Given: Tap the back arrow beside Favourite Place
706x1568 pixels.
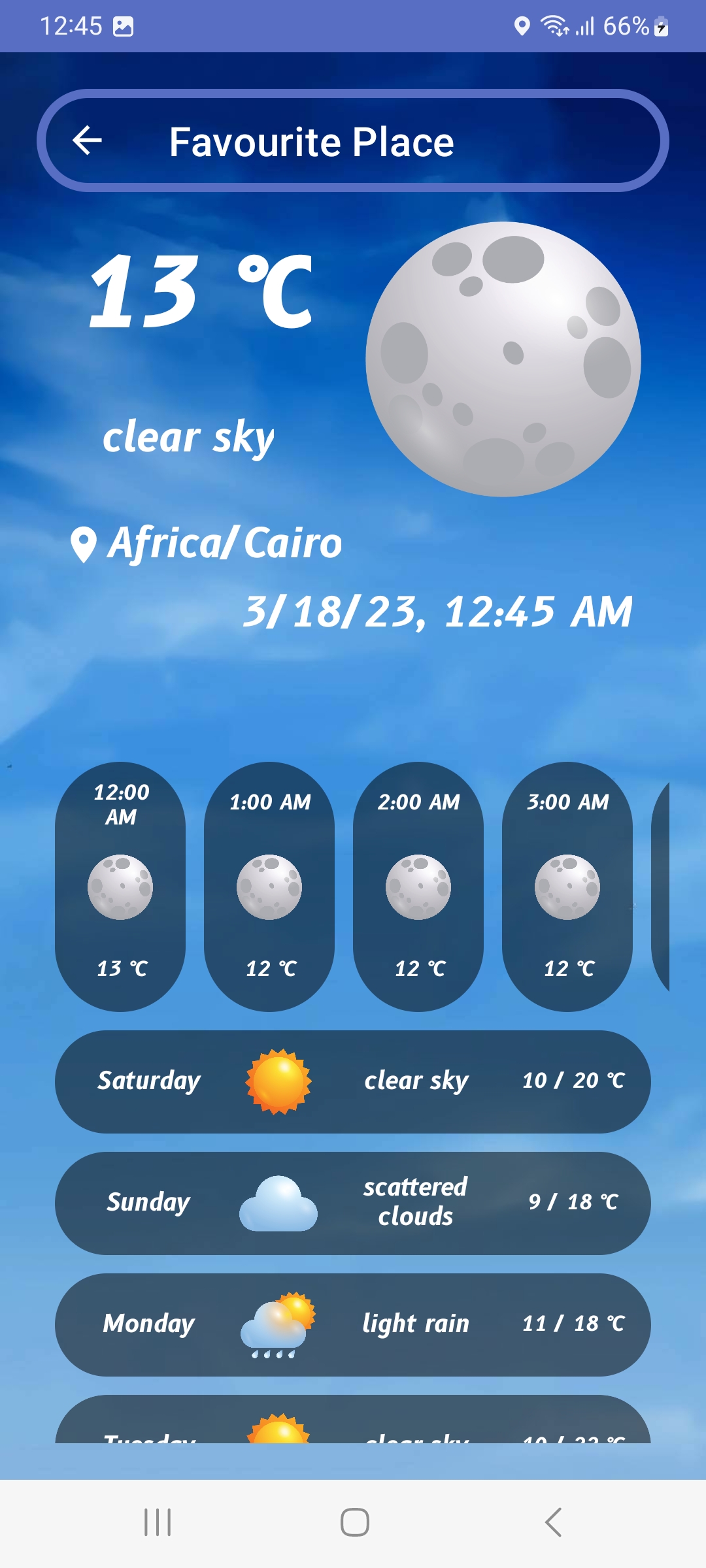Looking at the screenshot, I should pos(87,141).
